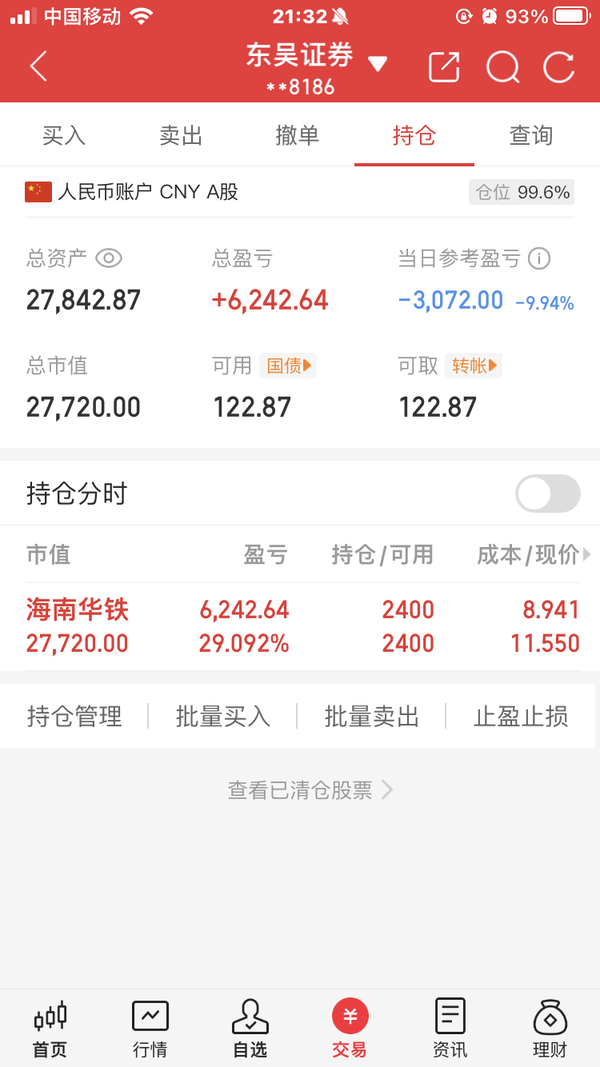Open 持仓管理
This screenshot has width=600, height=1067.
pyautogui.click(x=75, y=717)
